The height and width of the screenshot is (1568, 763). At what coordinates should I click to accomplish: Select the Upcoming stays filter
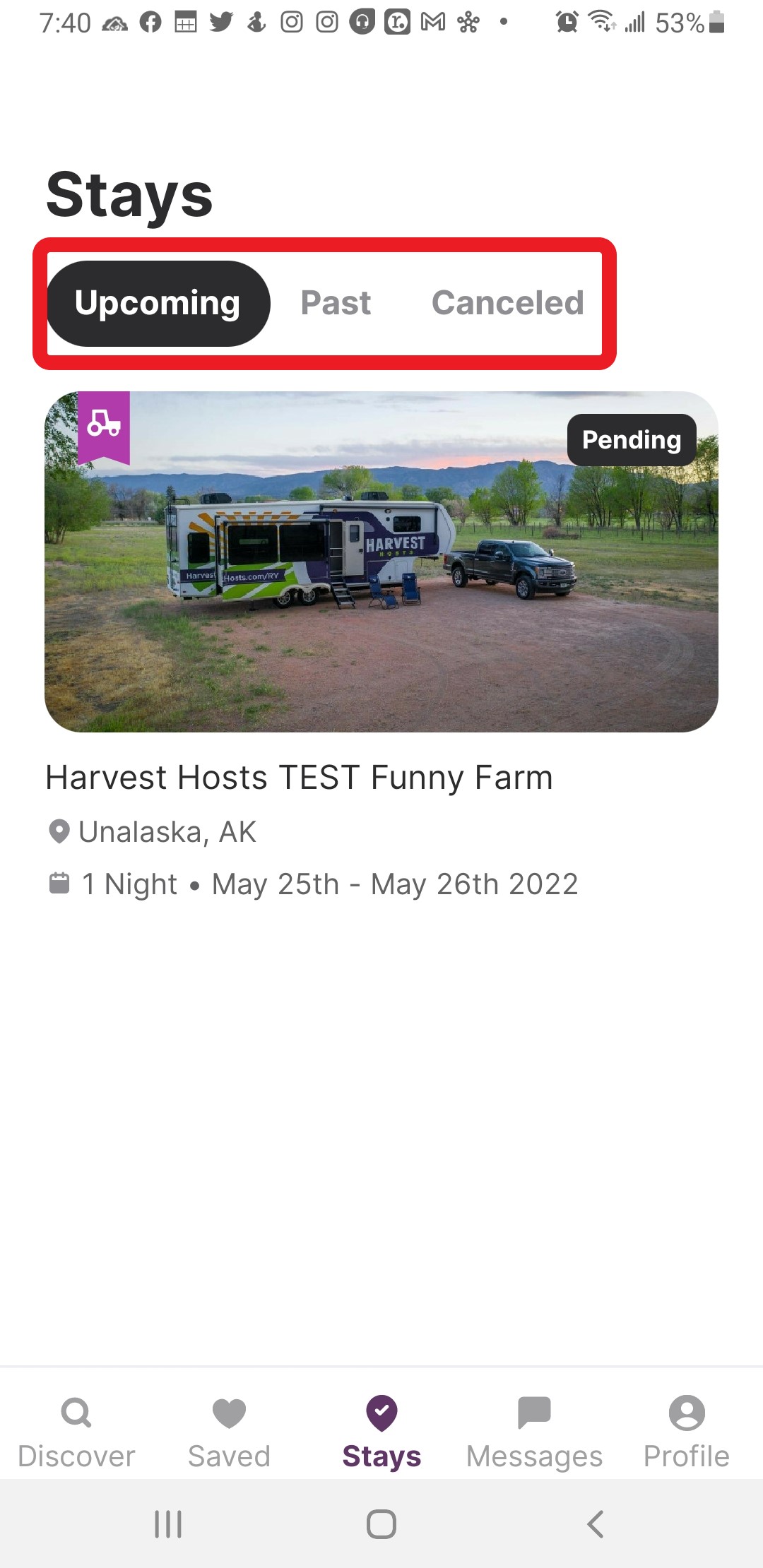[x=158, y=303]
